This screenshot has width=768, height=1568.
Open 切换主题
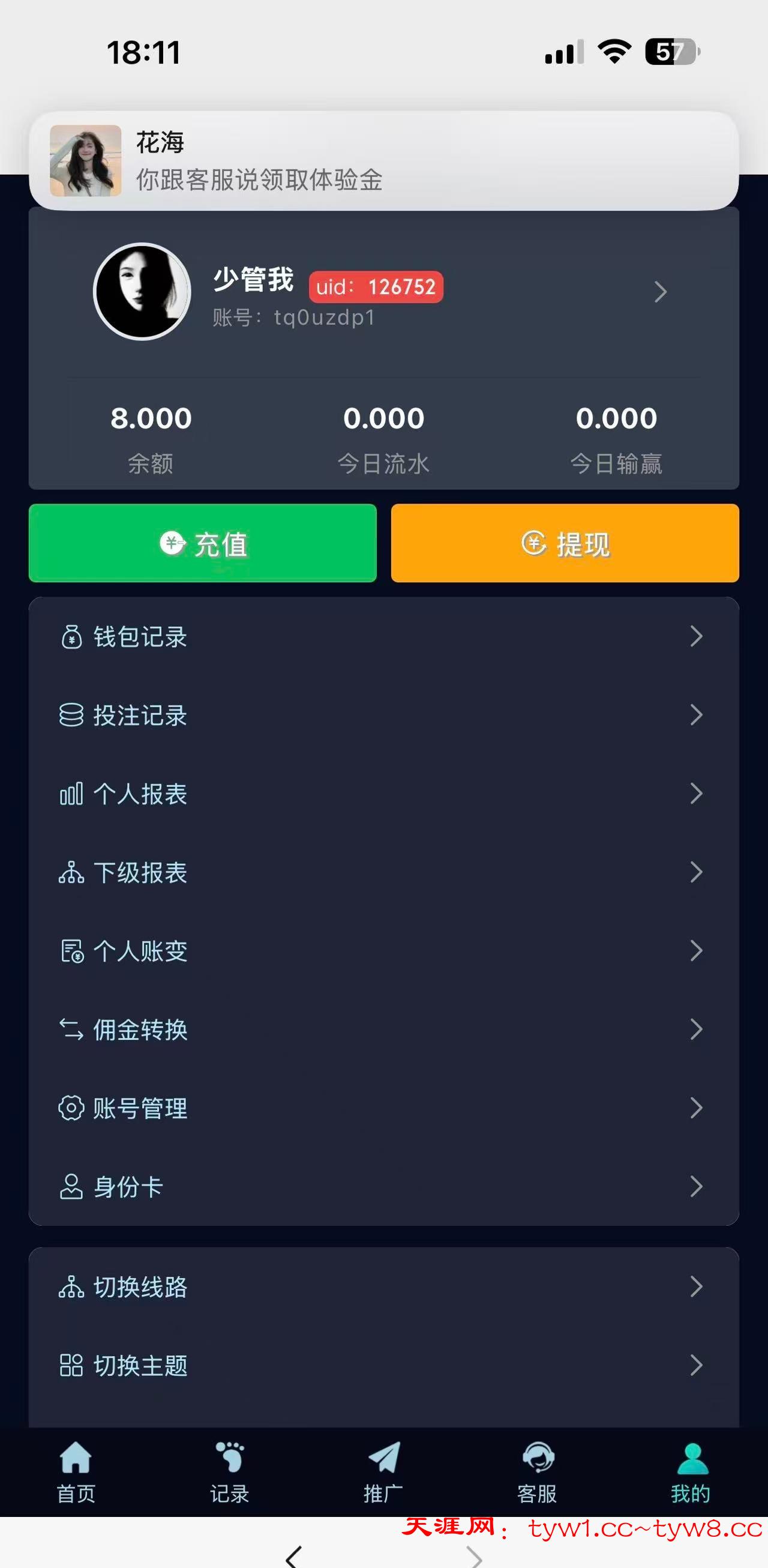(x=383, y=1365)
